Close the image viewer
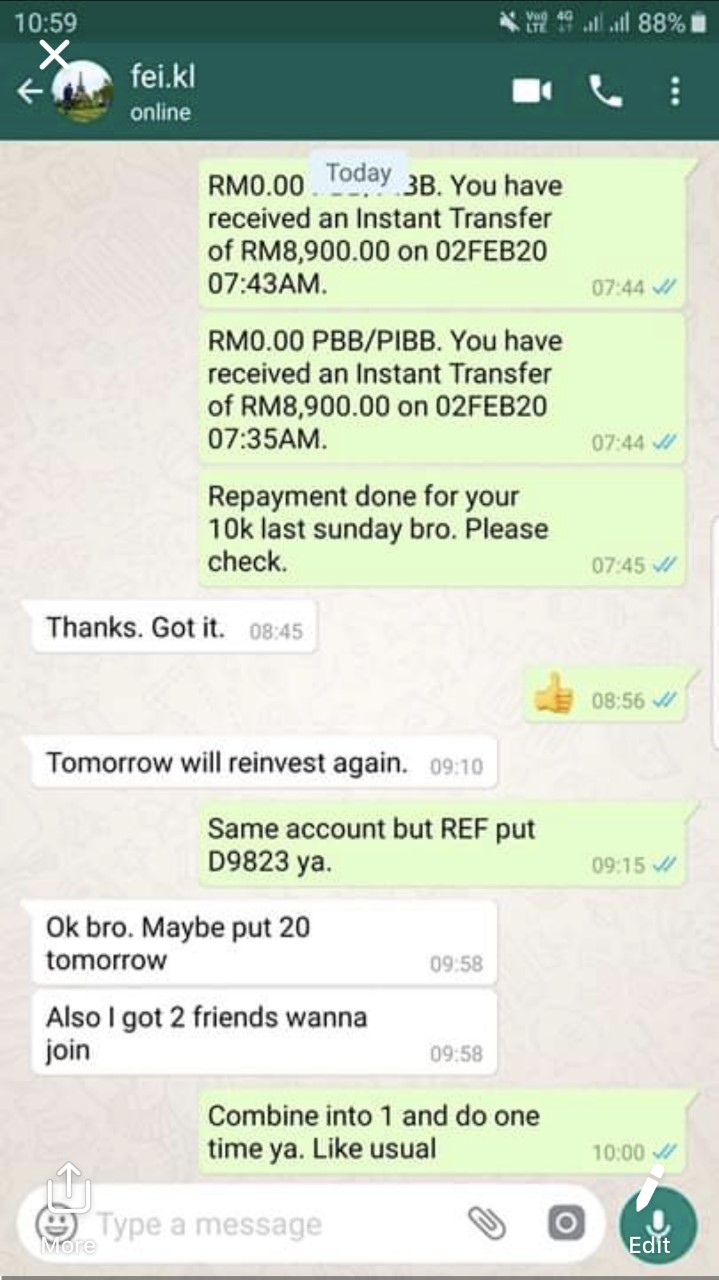This screenshot has width=719, height=1280. 54,54
